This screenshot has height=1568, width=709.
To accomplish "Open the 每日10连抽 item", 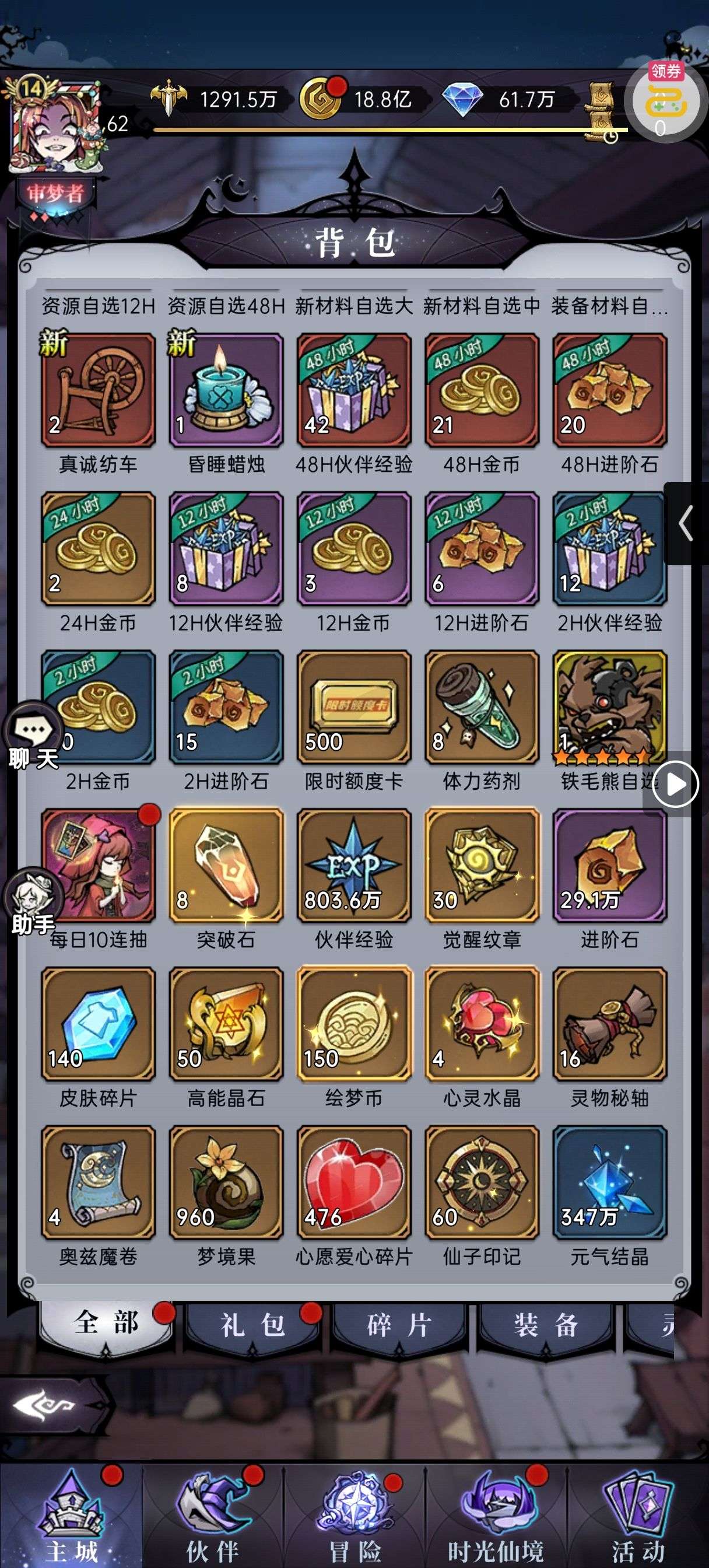I will click(98, 866).
